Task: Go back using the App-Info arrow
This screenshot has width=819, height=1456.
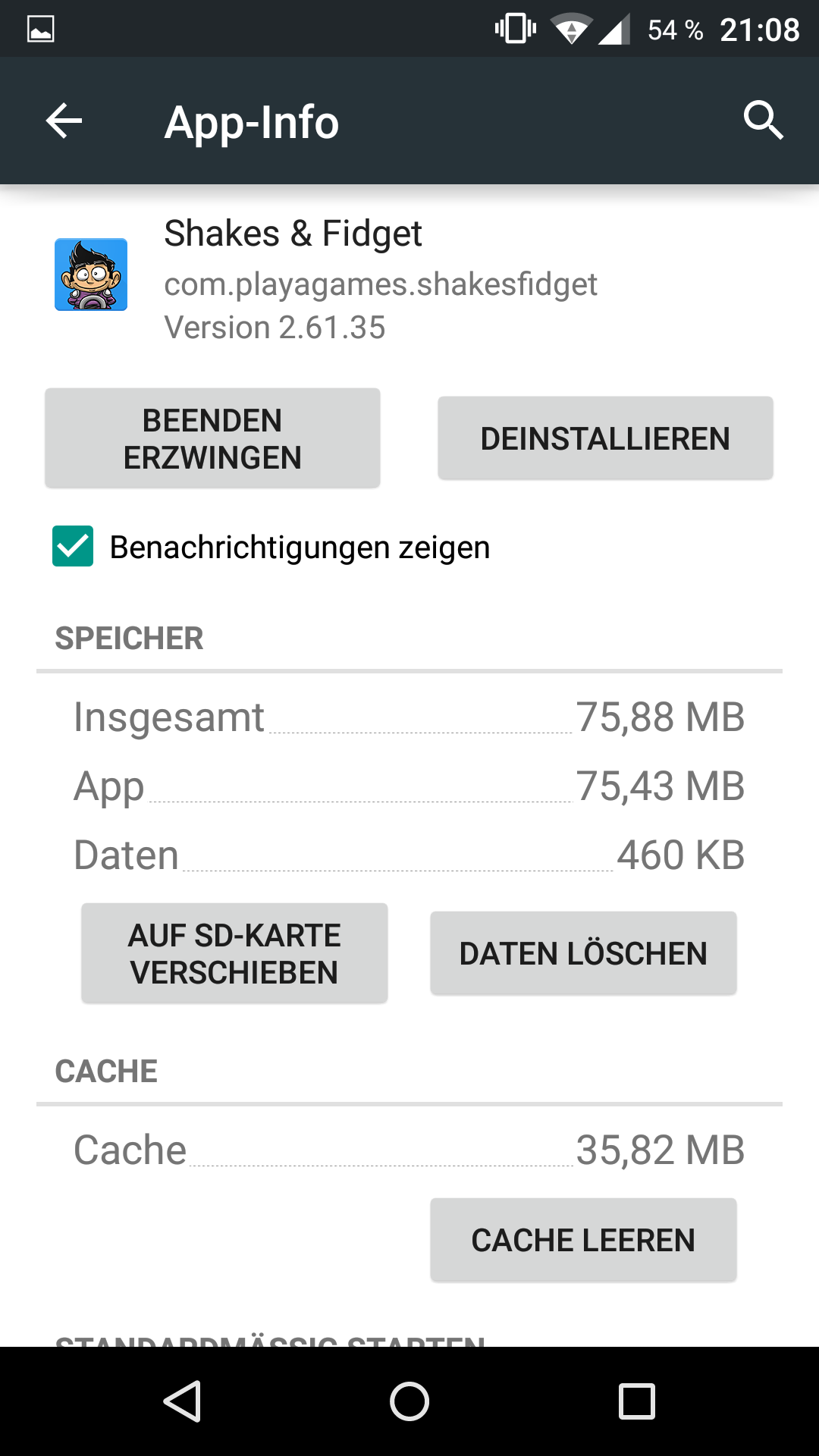Action: click(x=64, y=121)
